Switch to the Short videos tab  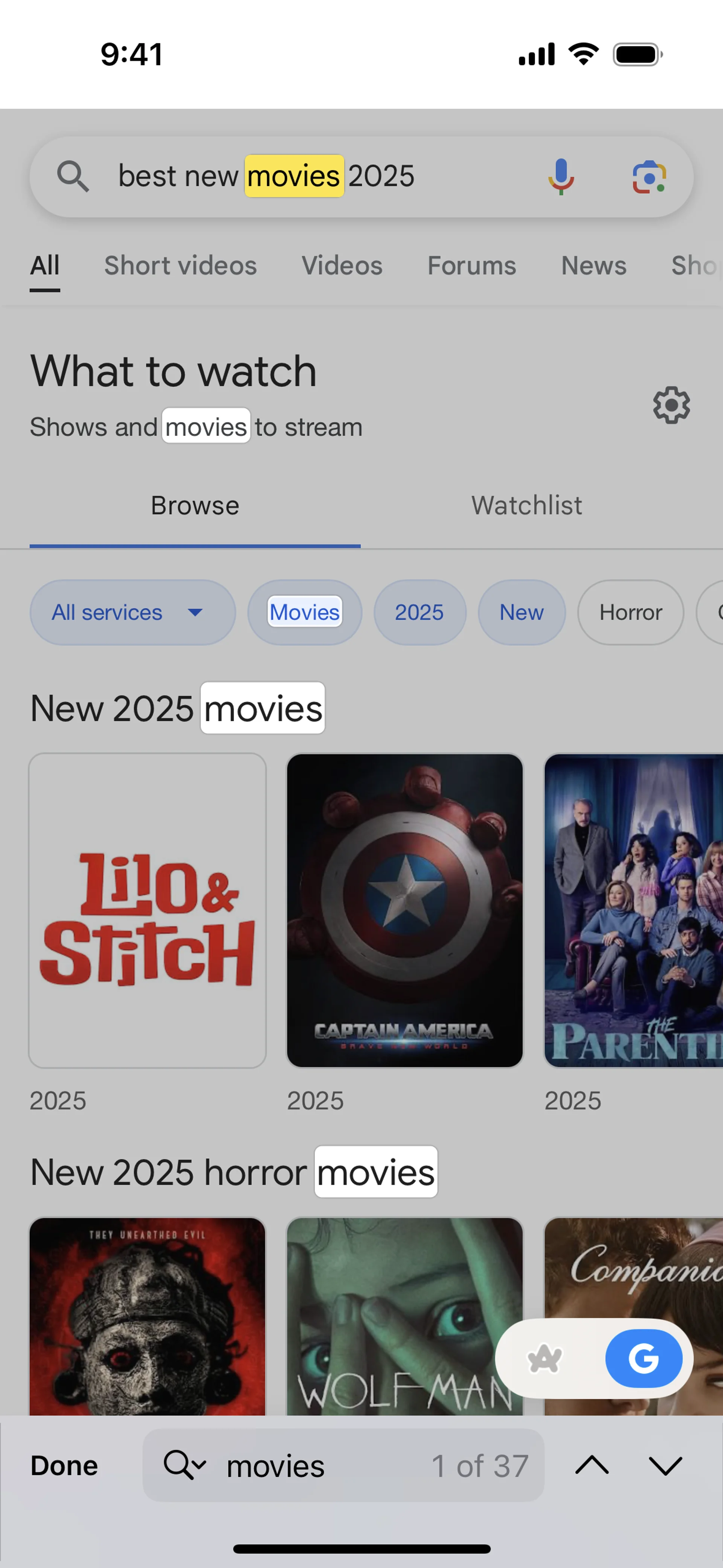click(x=180, y=266)
